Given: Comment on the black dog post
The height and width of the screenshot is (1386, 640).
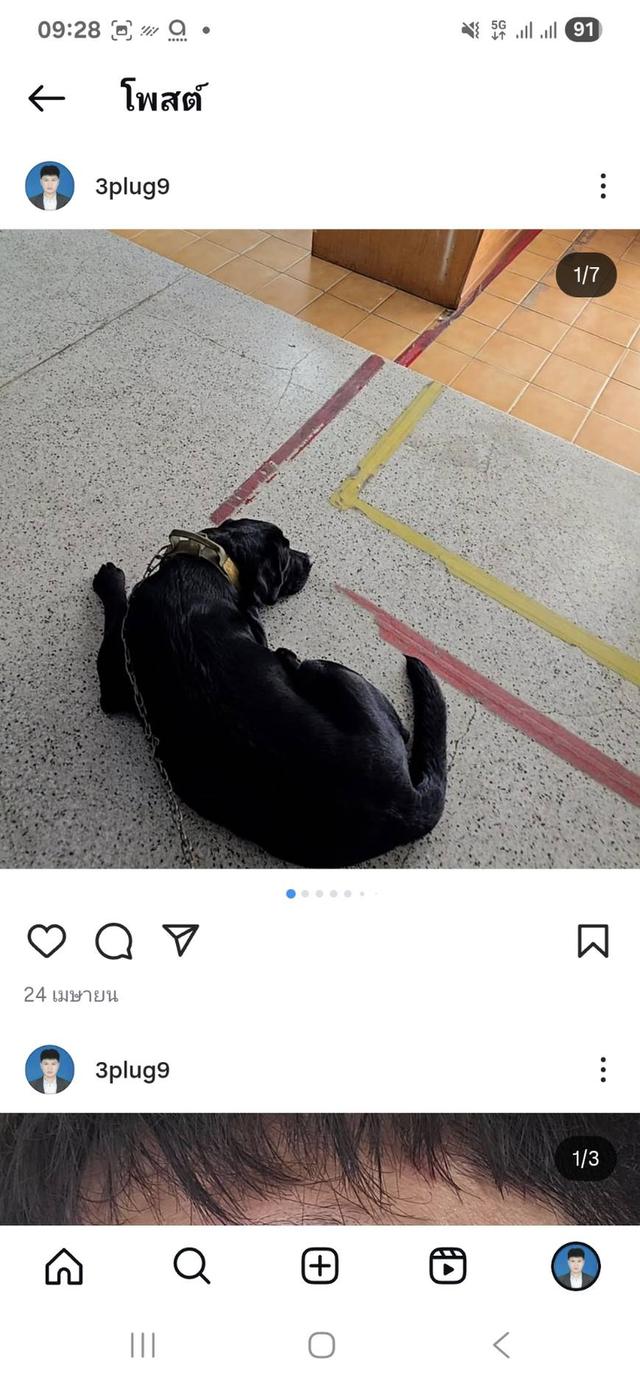Looking at the screenshot, I should [114, 941].
